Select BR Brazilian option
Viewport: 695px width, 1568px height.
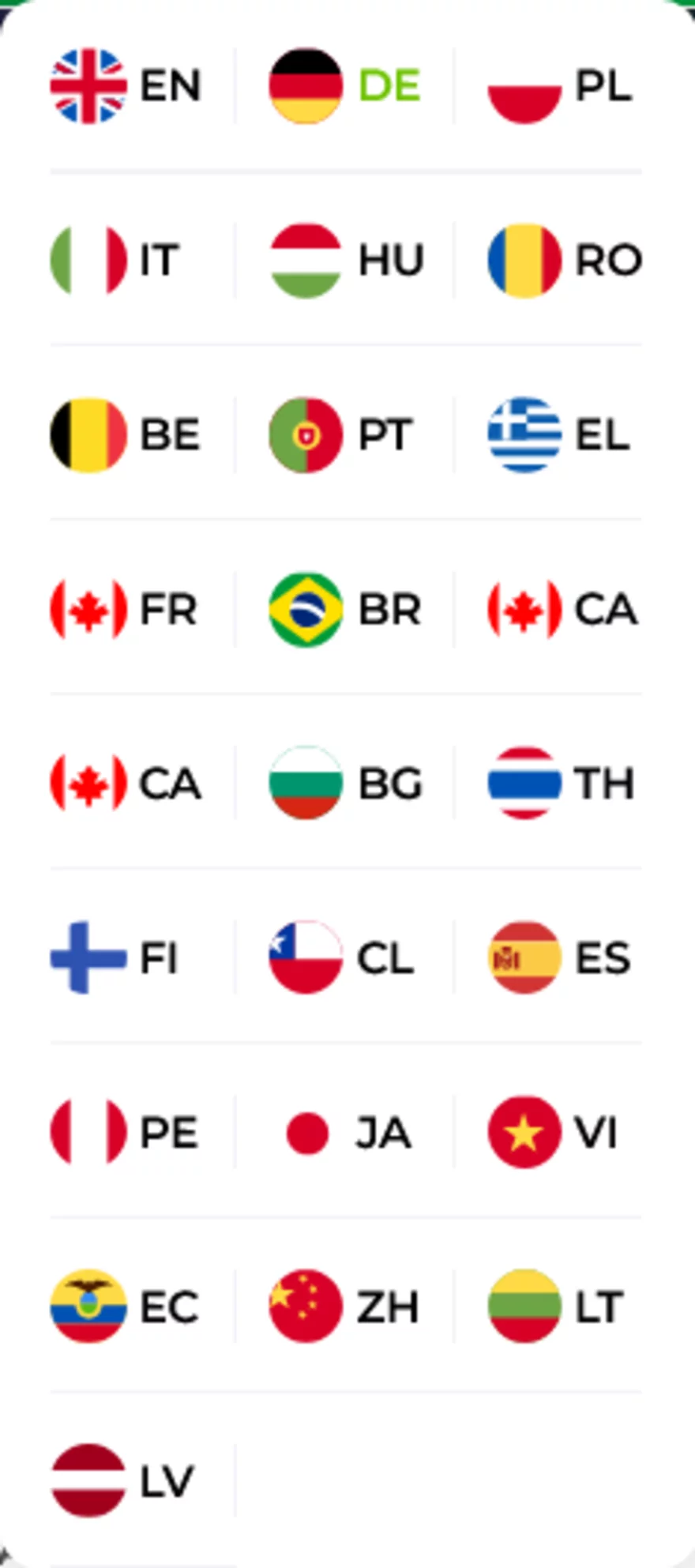coord(345,609)
